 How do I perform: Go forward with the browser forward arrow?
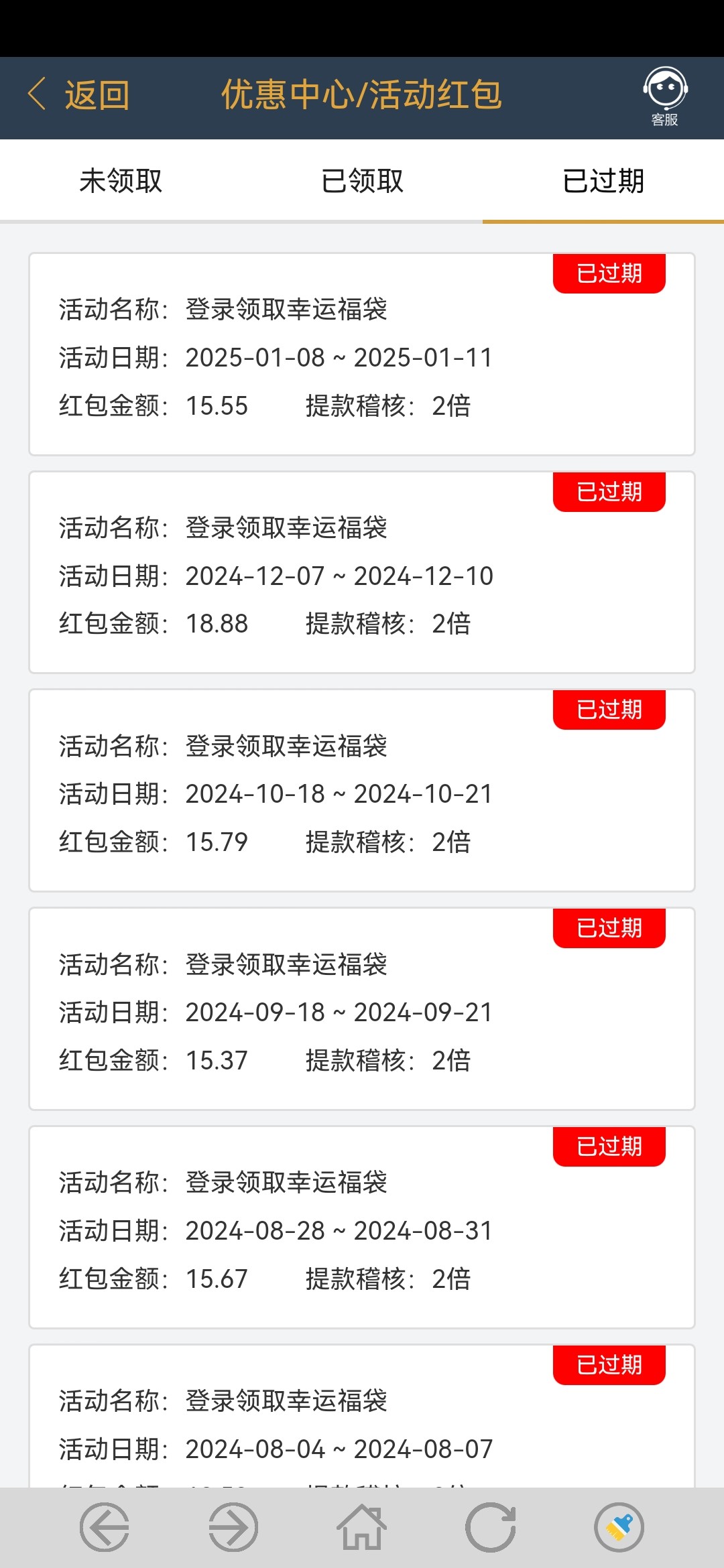pyautogui.click(x=233, y=1527)
